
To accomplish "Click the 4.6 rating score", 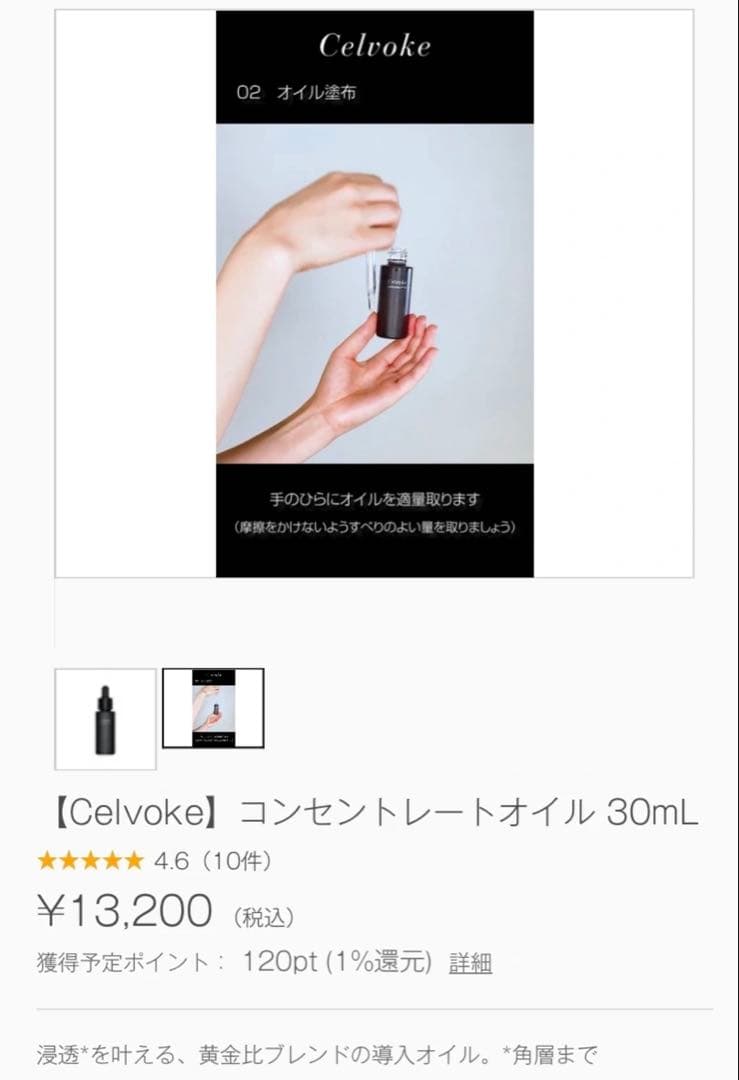I will click(x=172, y=858).
